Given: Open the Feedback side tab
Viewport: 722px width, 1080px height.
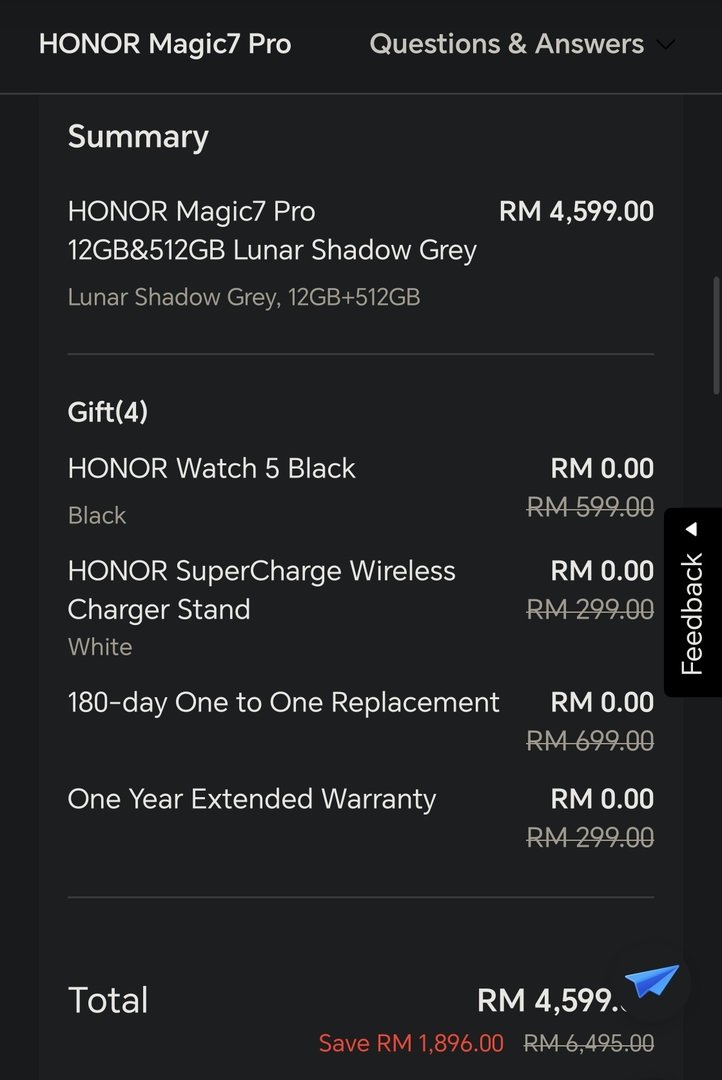Looking at the screenshot, I should 692,602.
